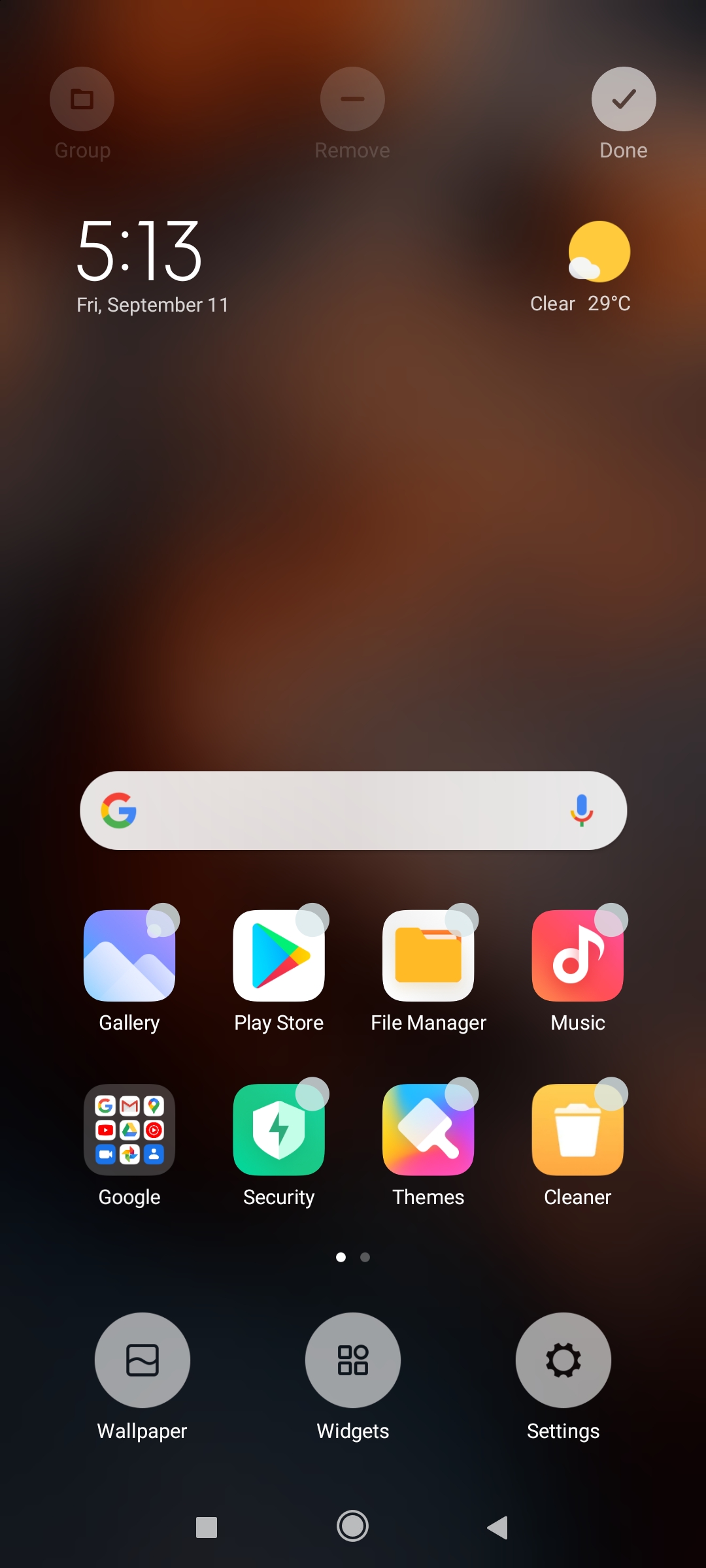Select the Themes app icon

tap(428, 1130)
